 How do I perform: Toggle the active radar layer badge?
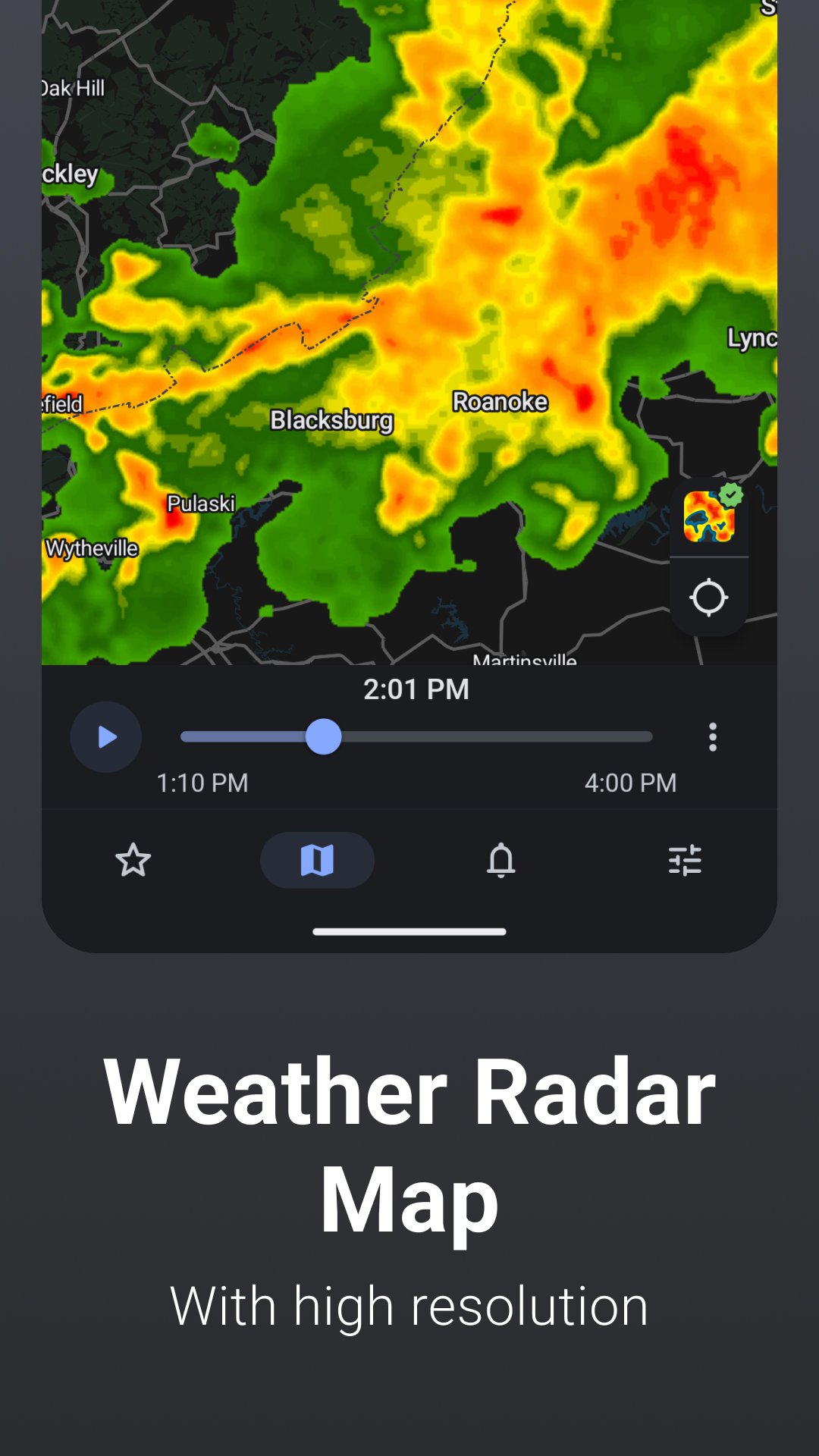[729, 496]
